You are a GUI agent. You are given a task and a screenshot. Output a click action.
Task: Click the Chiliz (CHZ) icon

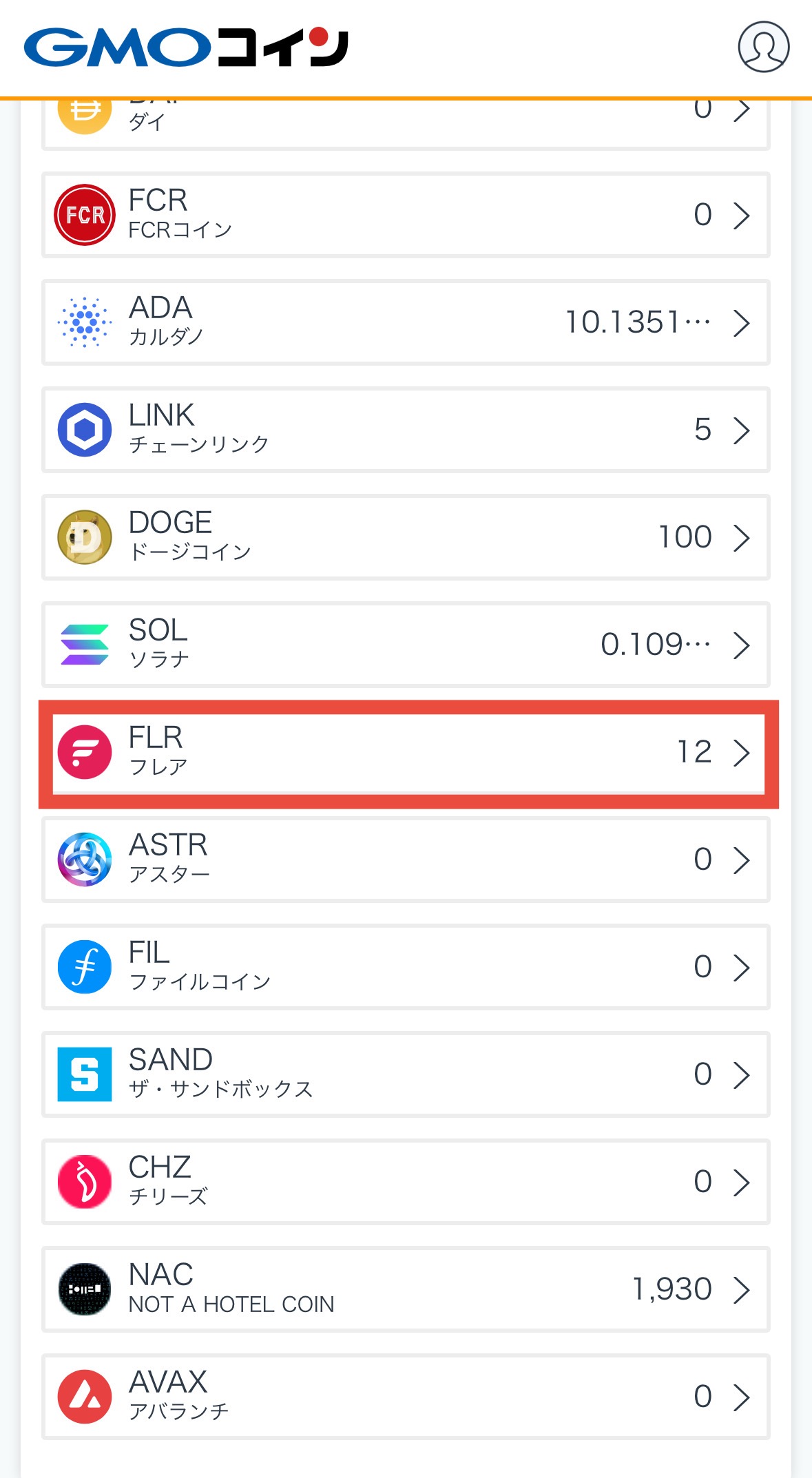(x=83, y=1182)
